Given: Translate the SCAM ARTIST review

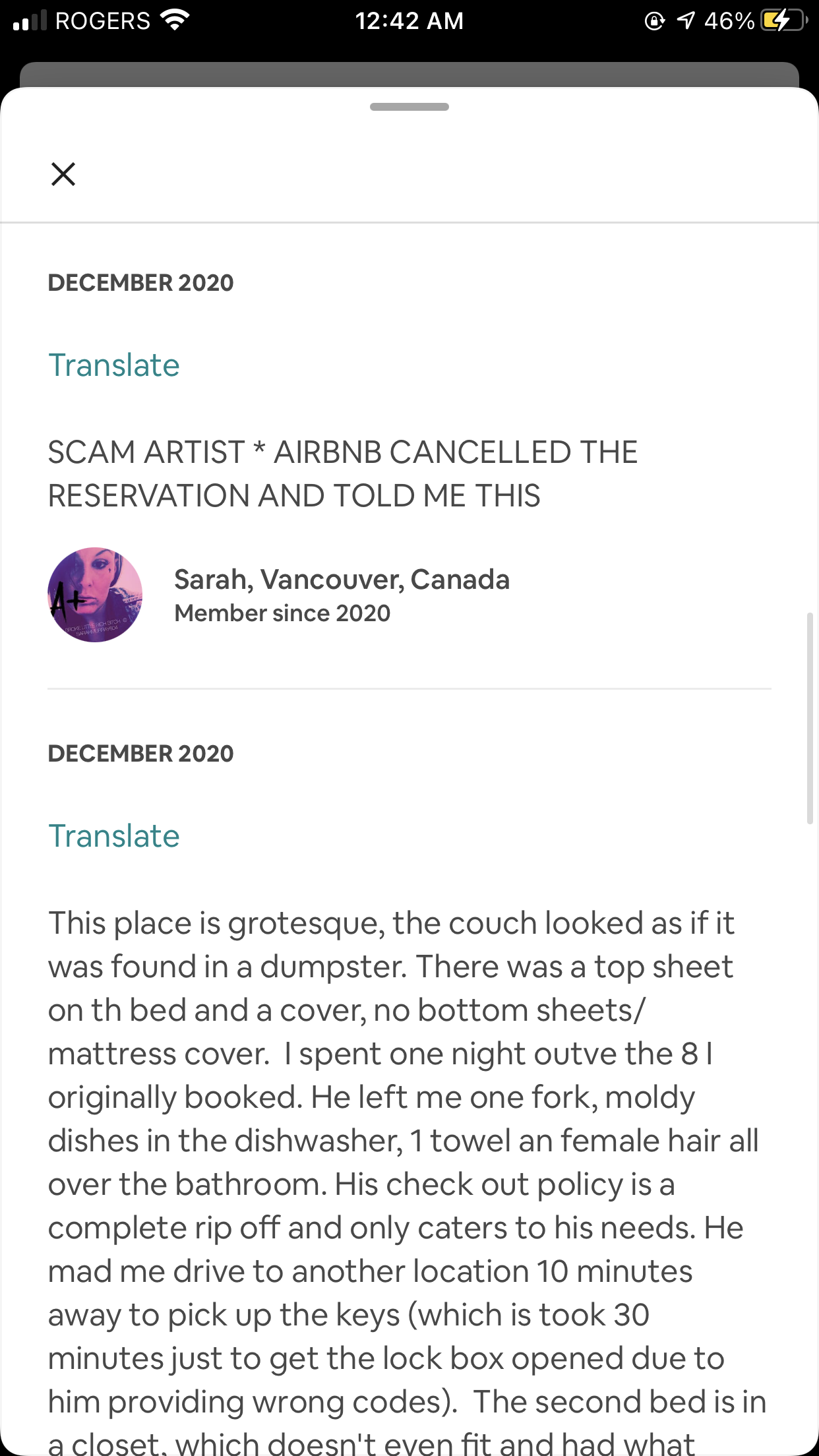Looking at the screenshot, I should coord(113,365).
